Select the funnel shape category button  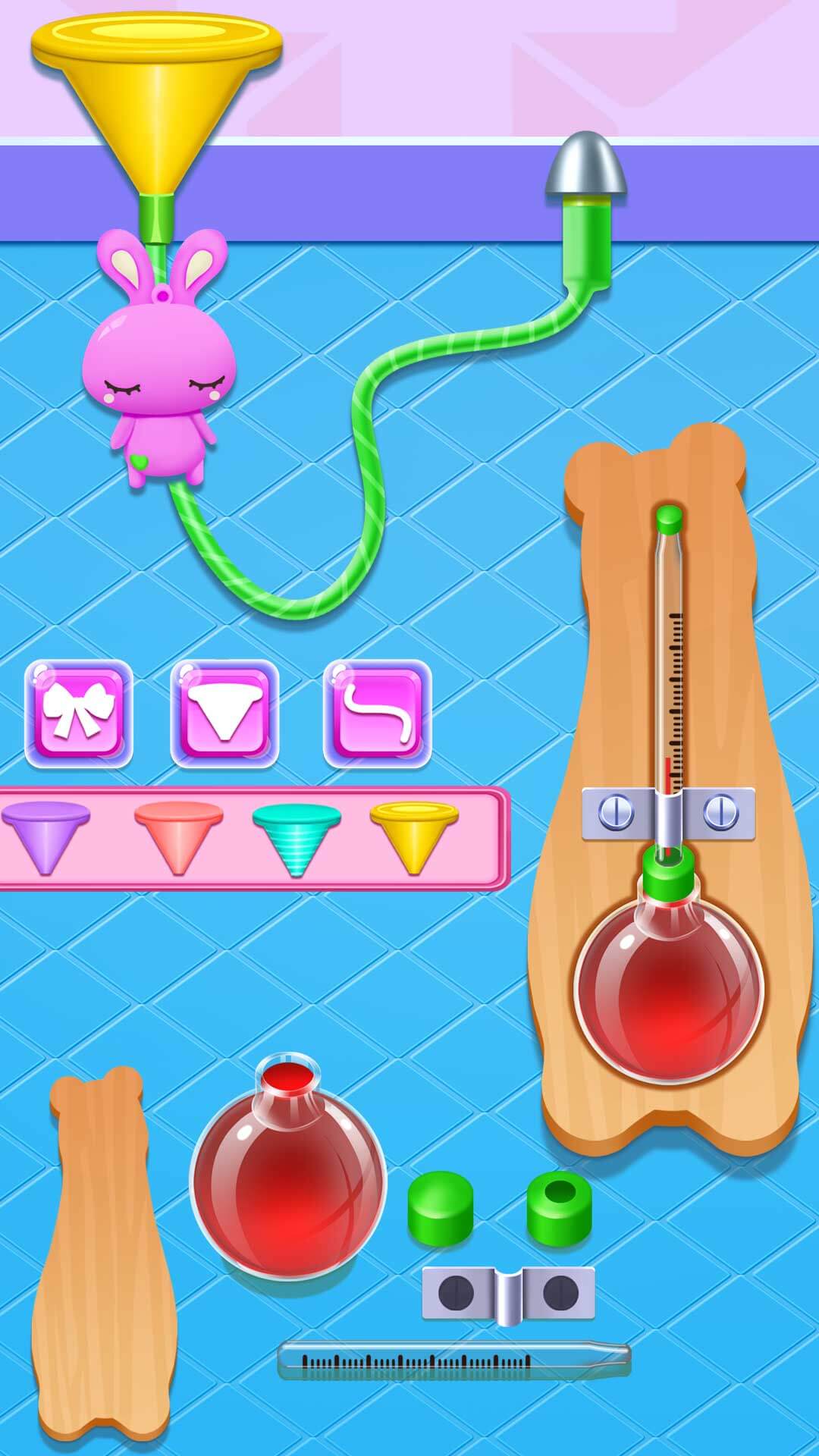click(224, 714)
